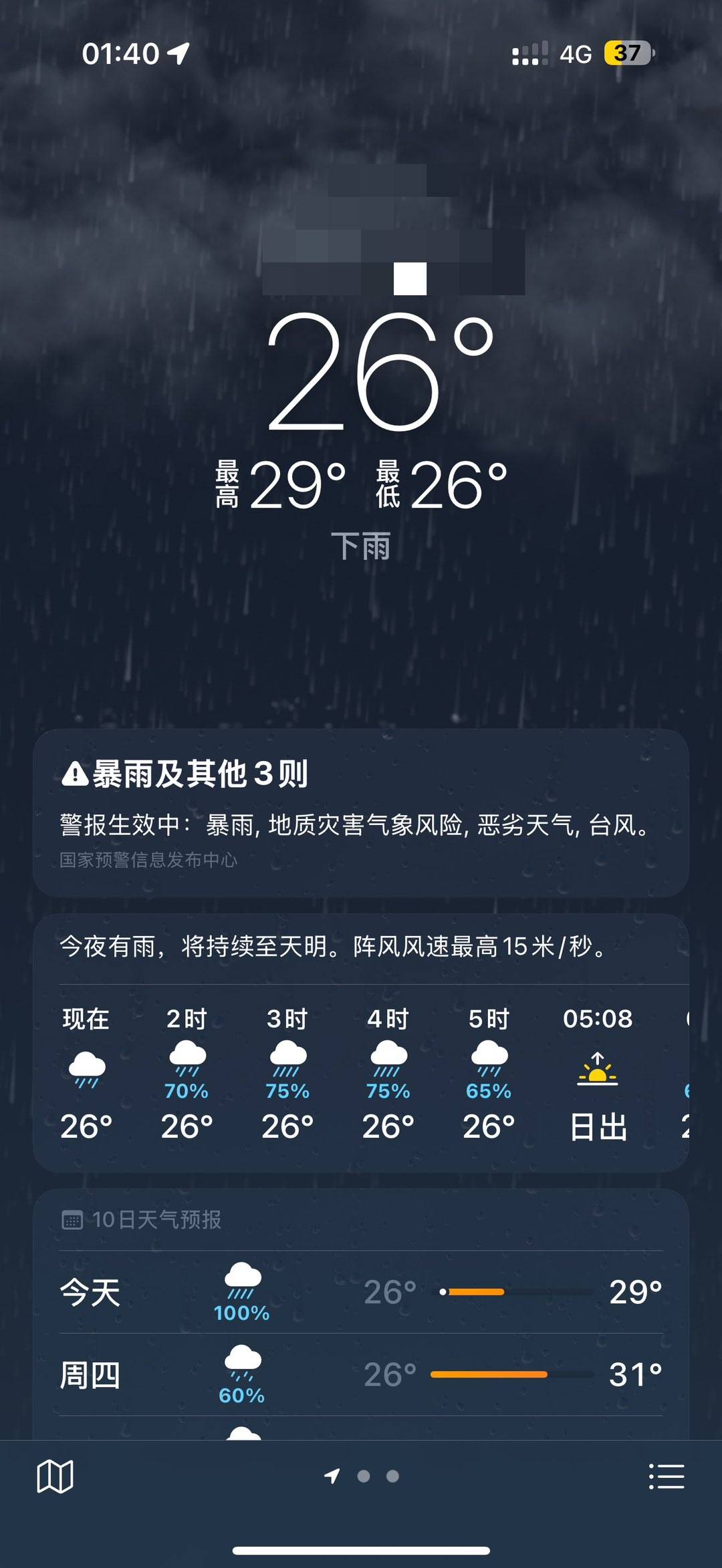Viewport: 722px width, 1568px height.
Task: Open the 暴雨及其他3则 severe weather alert
Action: [361, 811]
